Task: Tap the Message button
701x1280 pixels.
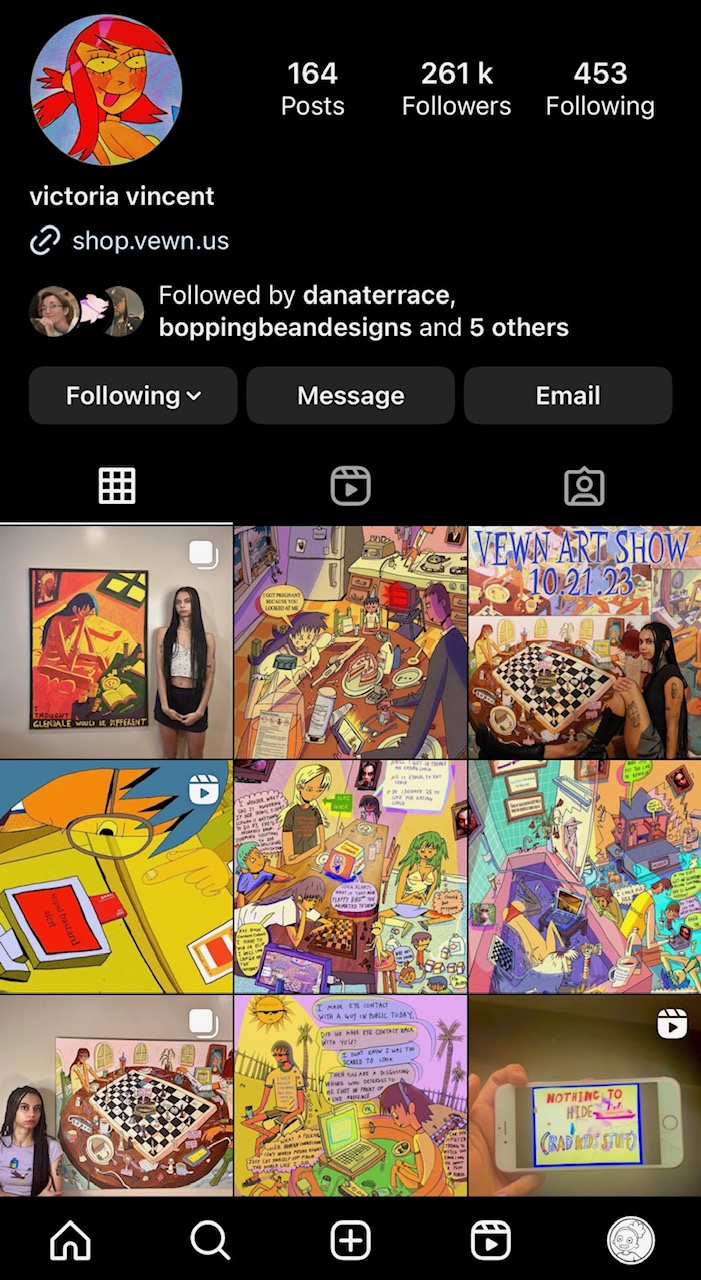Action: coord(350,395)
